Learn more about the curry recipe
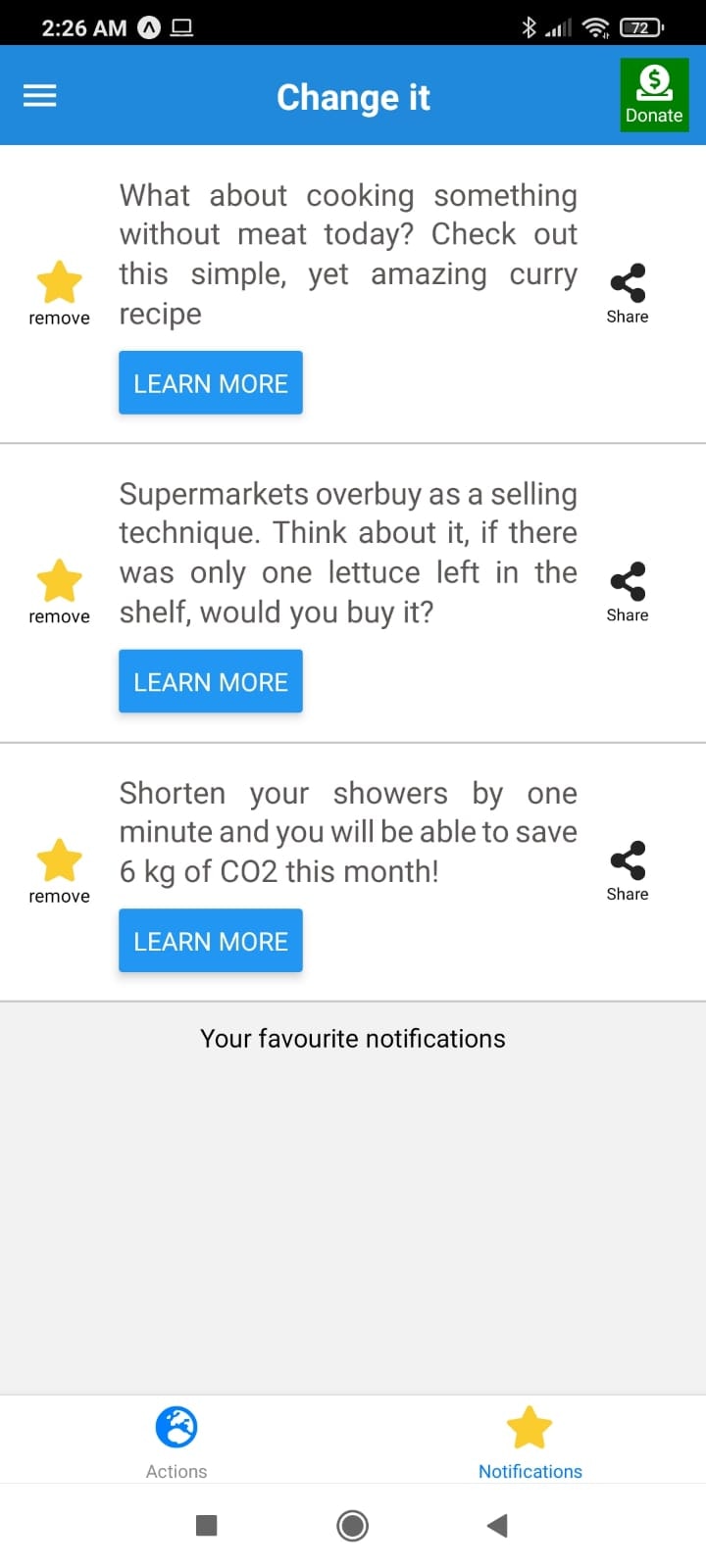Screen dimensions: 706x1568 [x=211, y=383]
